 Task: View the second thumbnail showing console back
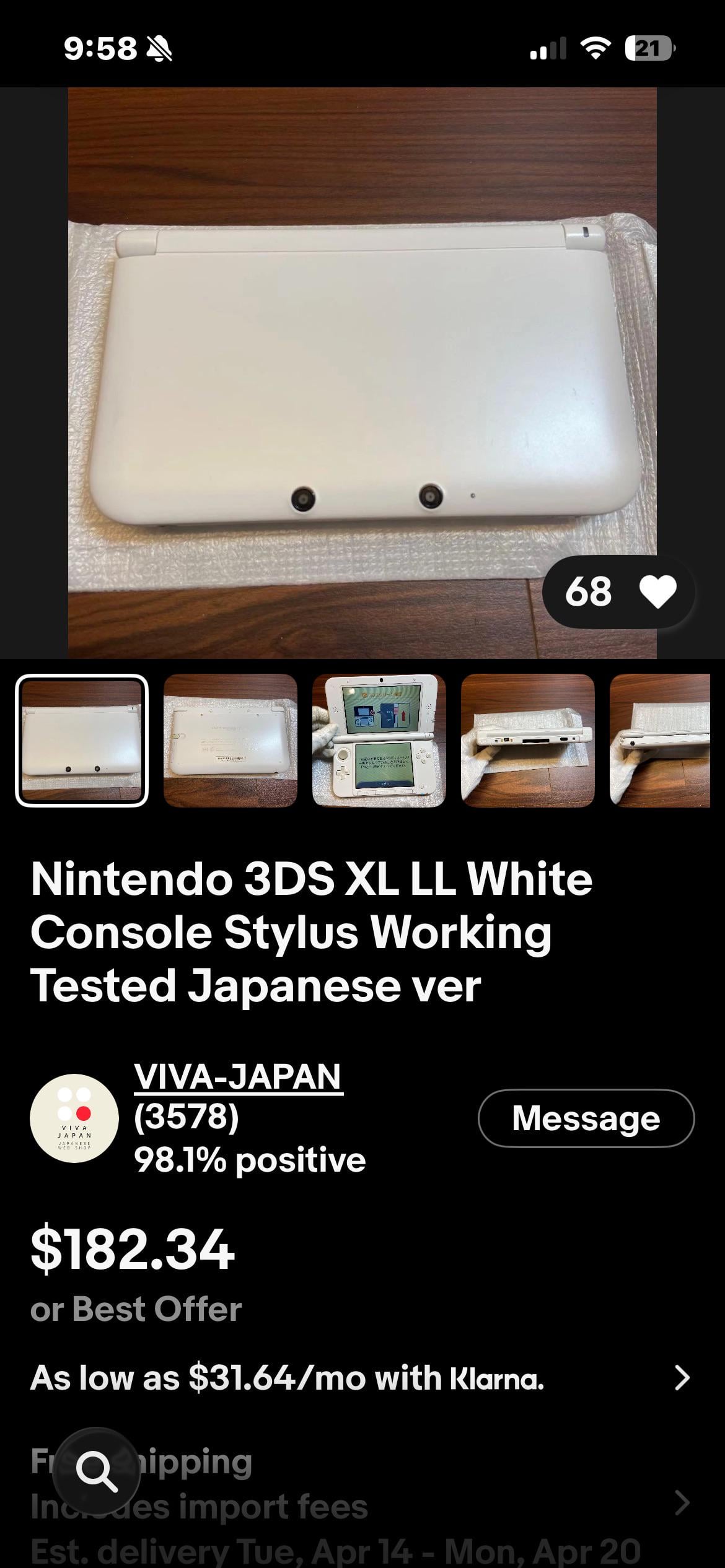coord(230,741)
